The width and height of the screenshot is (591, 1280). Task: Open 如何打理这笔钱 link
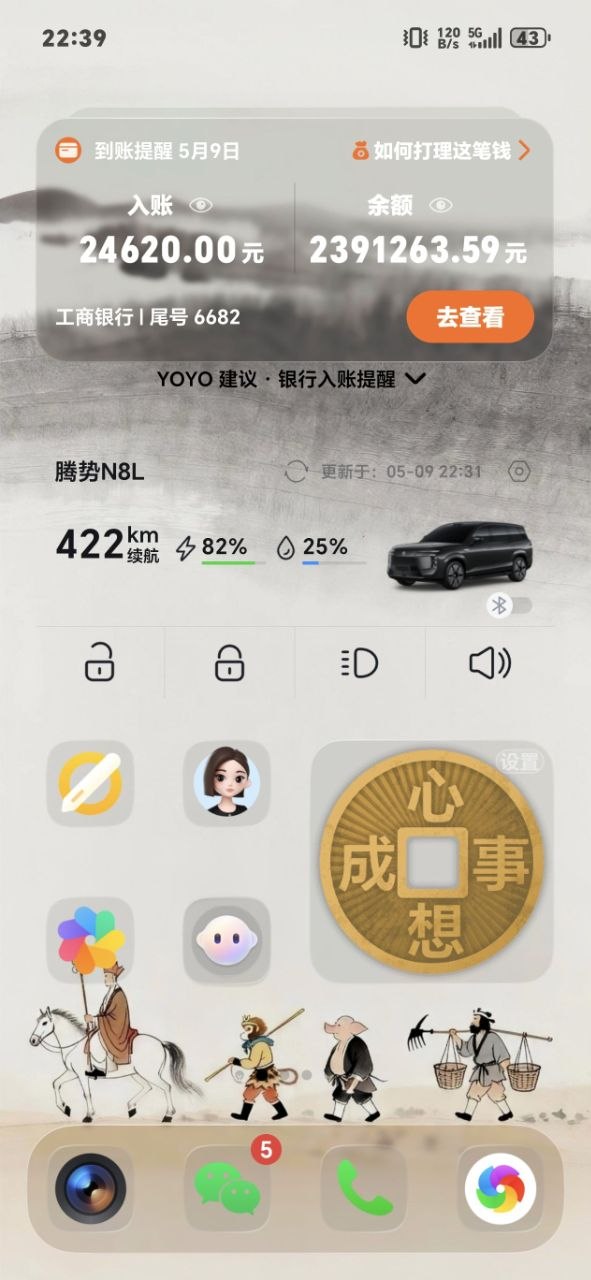441,151
